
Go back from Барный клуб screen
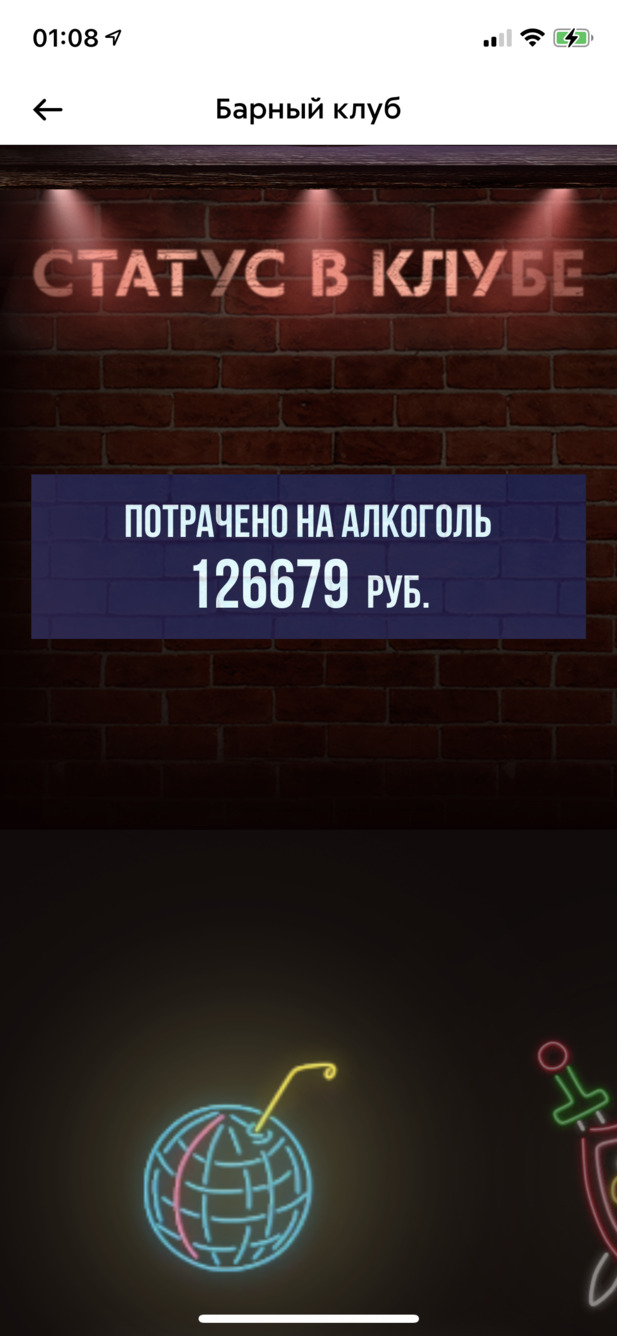click(x=48, y=110)
